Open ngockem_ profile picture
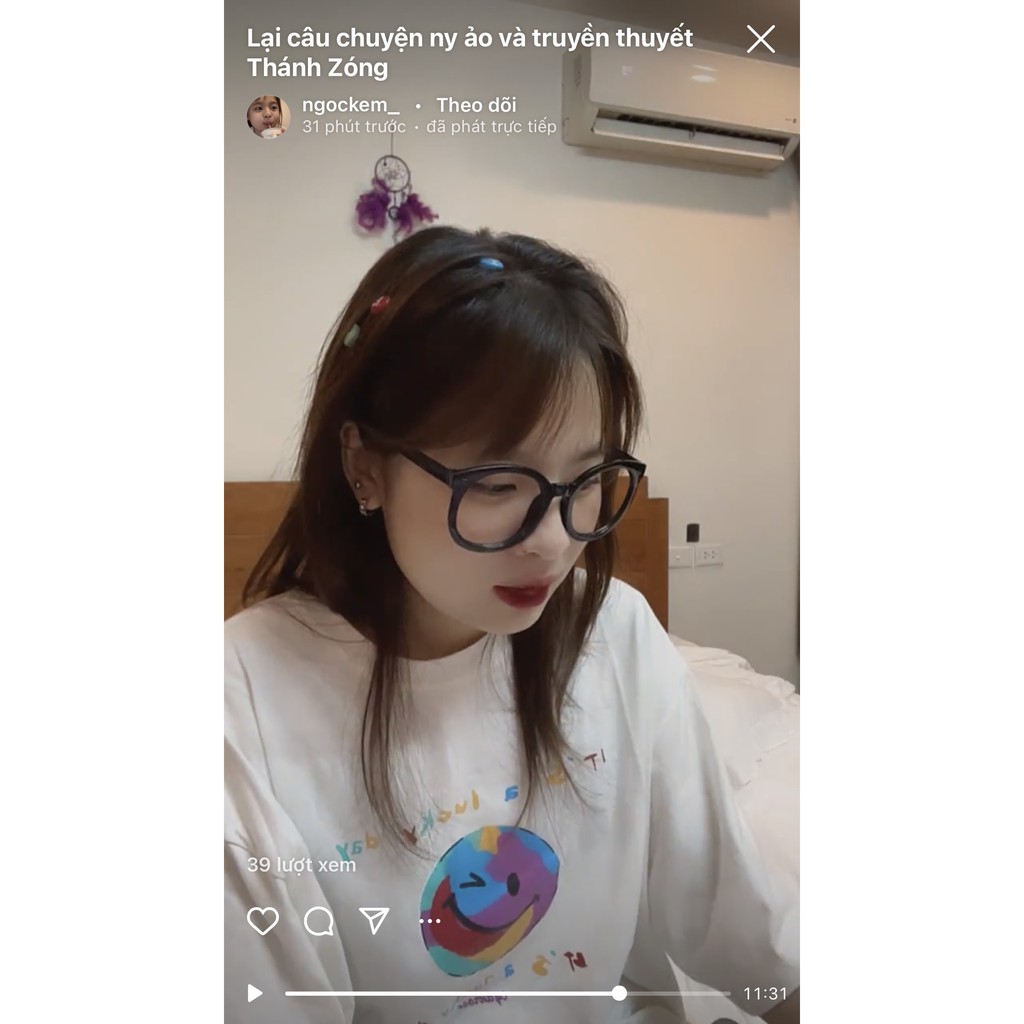This screenshot has height=1024, width=1024. pyautogui.click(x=268, y=116)
